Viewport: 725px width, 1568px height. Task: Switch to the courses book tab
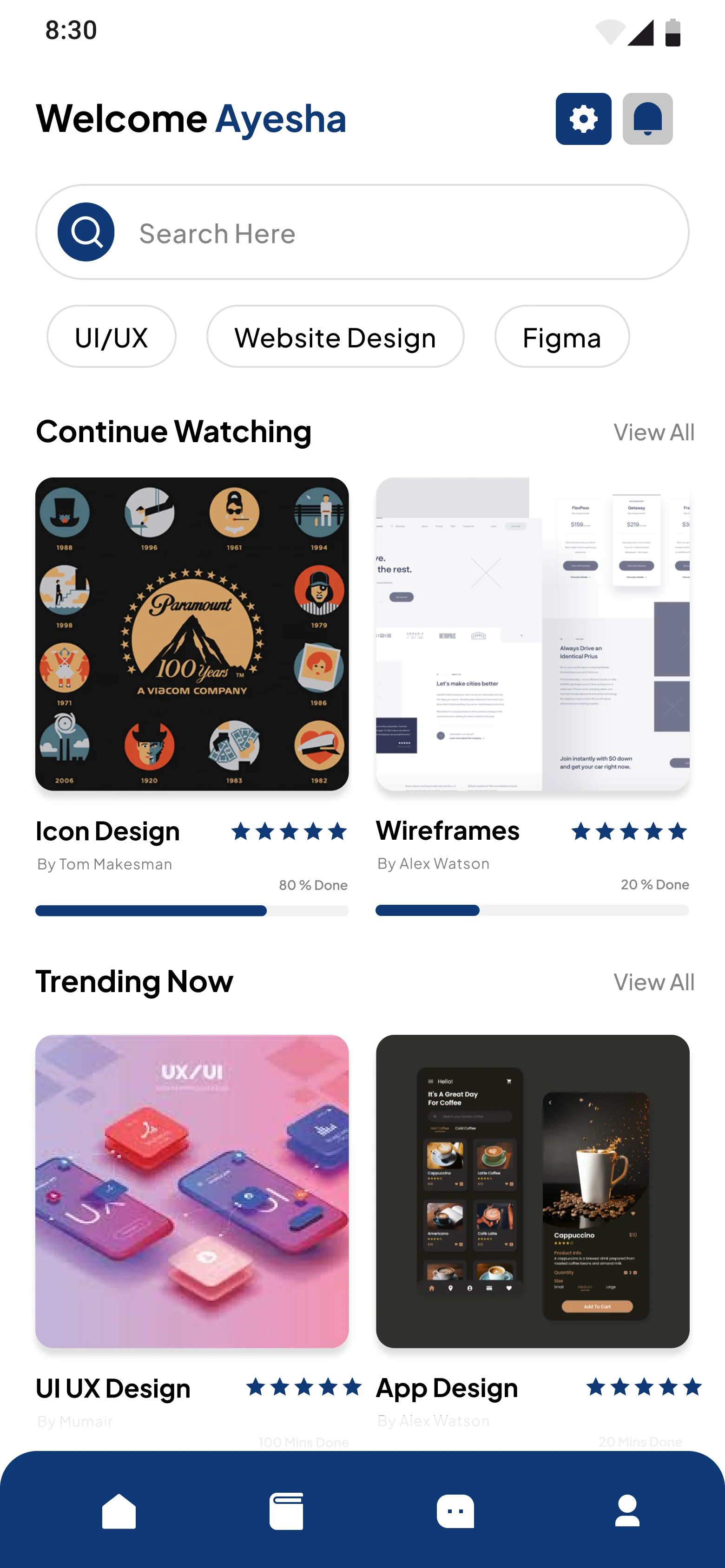click(286, 1511)
